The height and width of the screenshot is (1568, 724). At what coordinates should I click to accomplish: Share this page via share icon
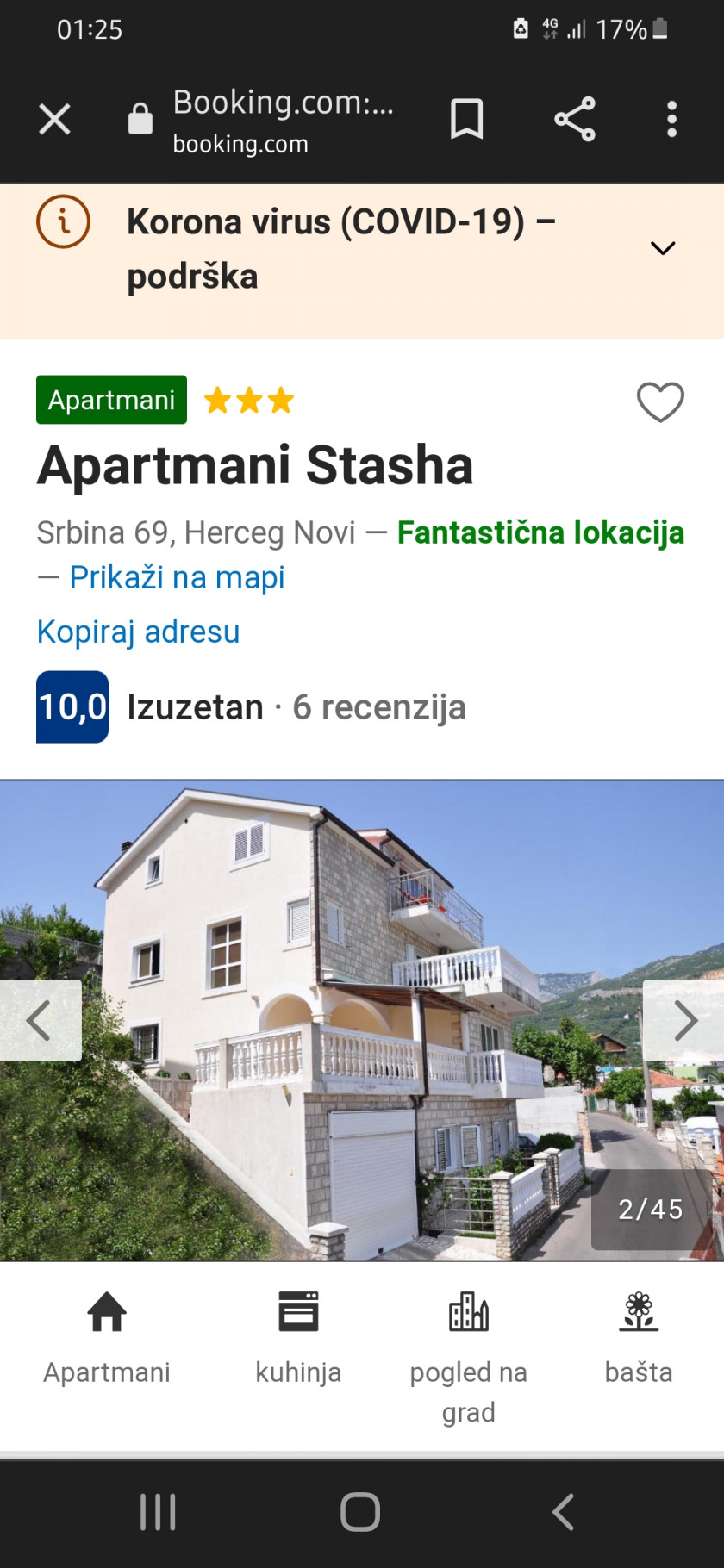pyautogui.click(x=575, y=119)
